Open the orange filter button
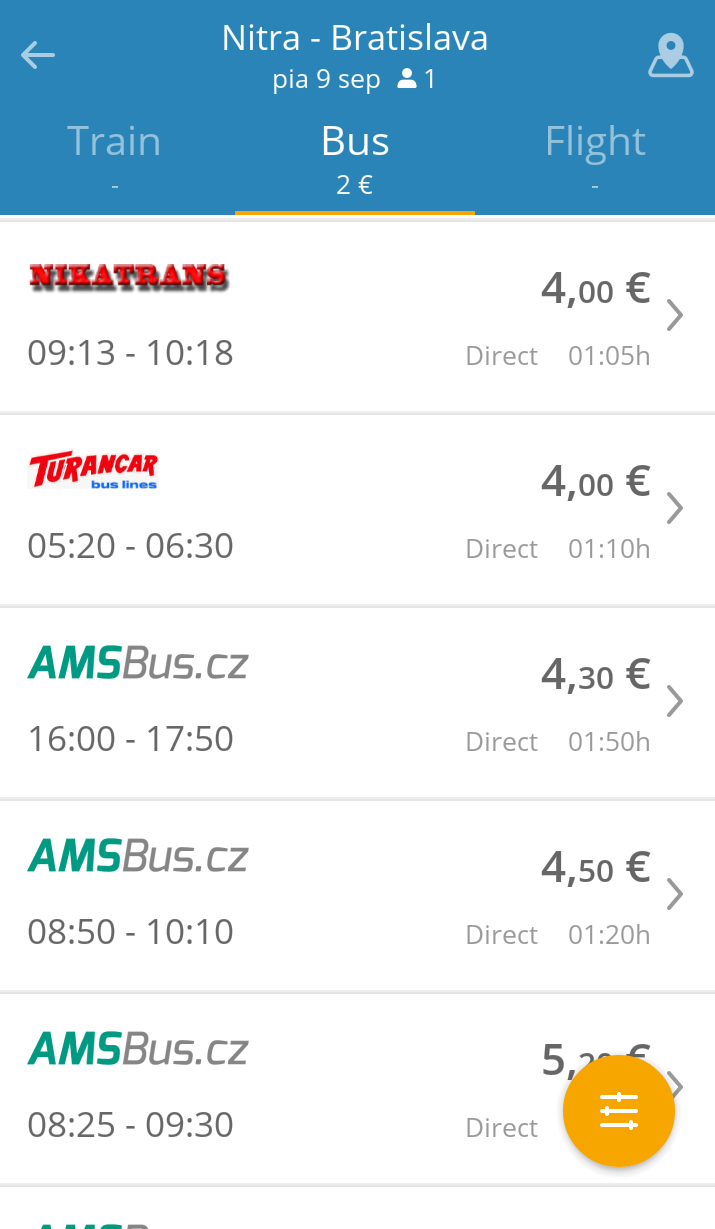Image resolution: width=715 pixels, height=1229 pixels. [x=619, y=1111]
